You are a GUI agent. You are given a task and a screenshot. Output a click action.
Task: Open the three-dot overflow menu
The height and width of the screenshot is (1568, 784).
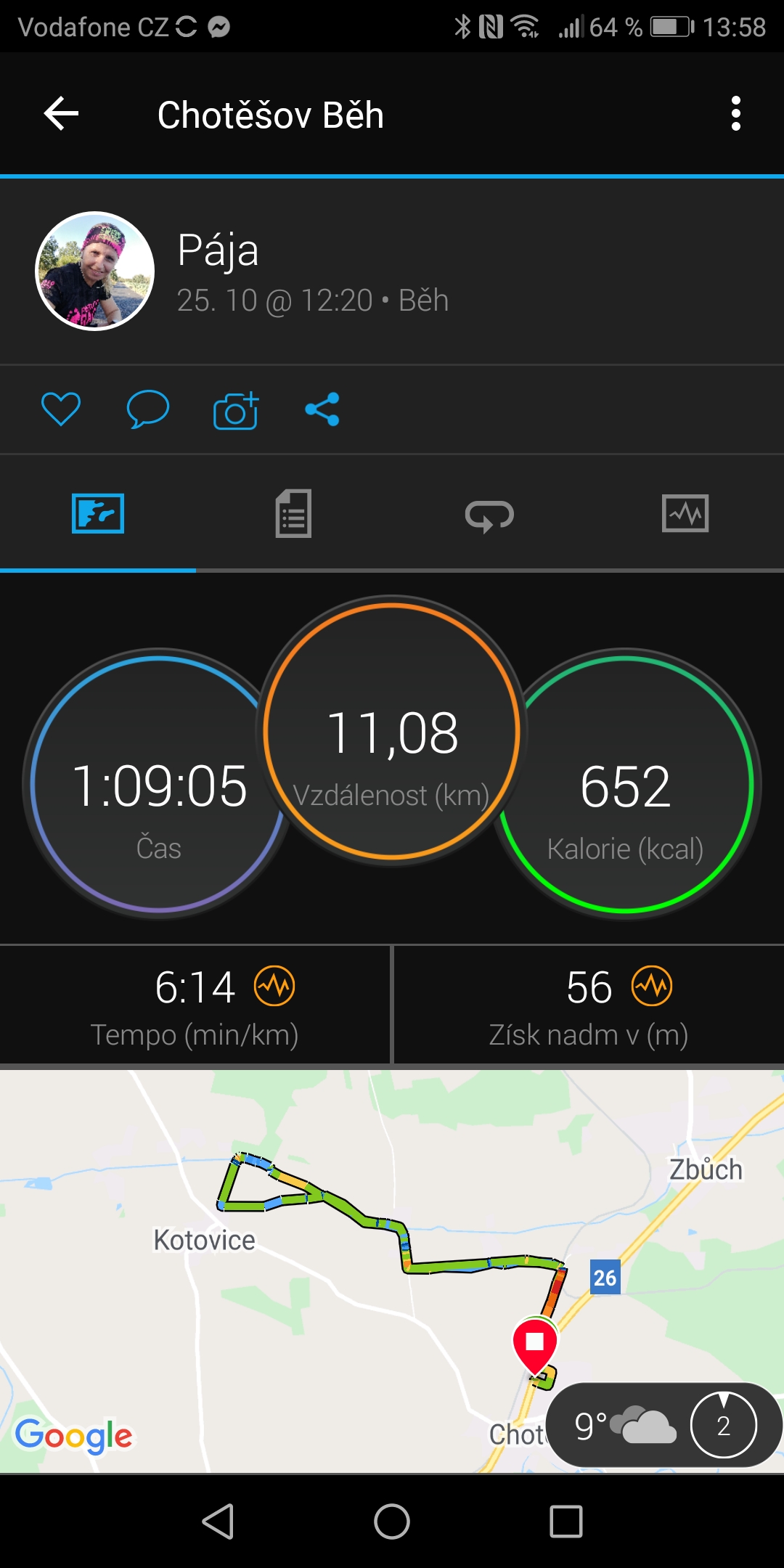point(735,114)
